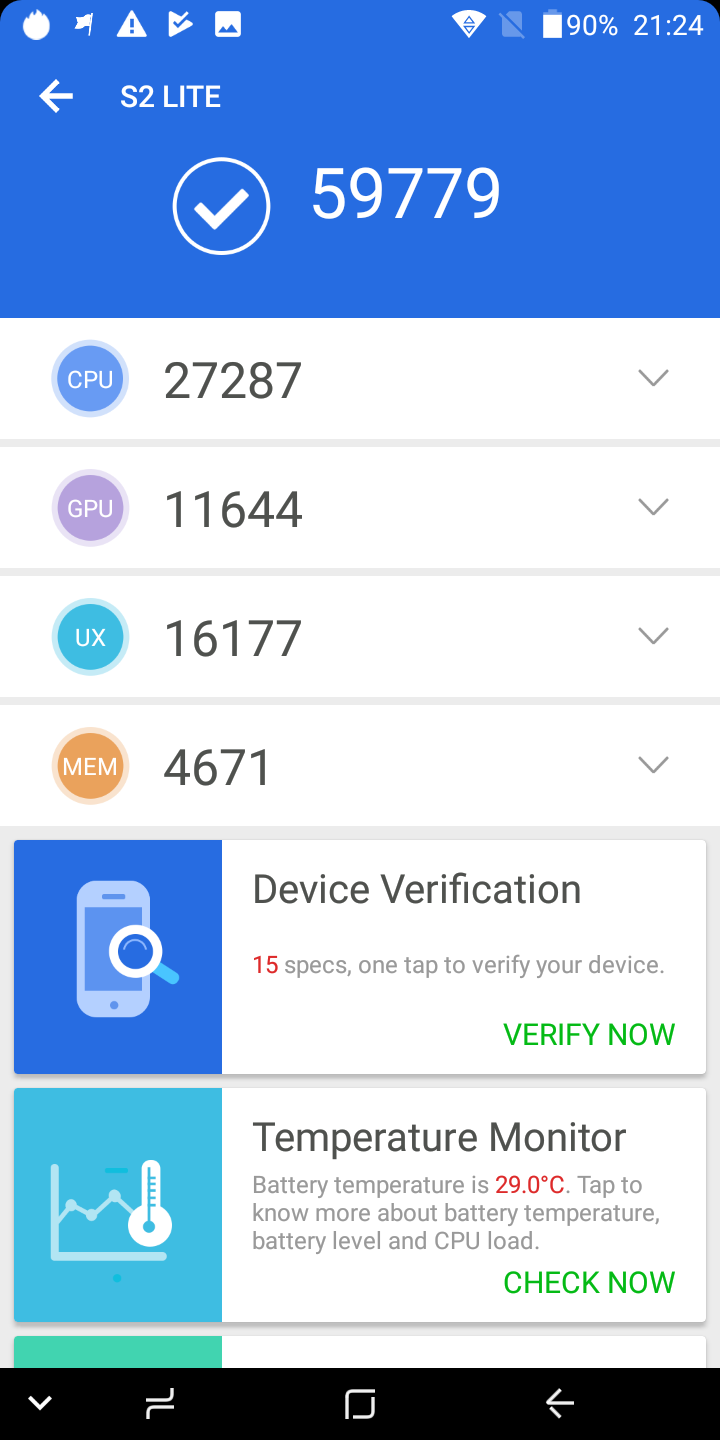
Task: Tap CHECK NOW in Temperature Monitor
Action: coord(589,1282)
